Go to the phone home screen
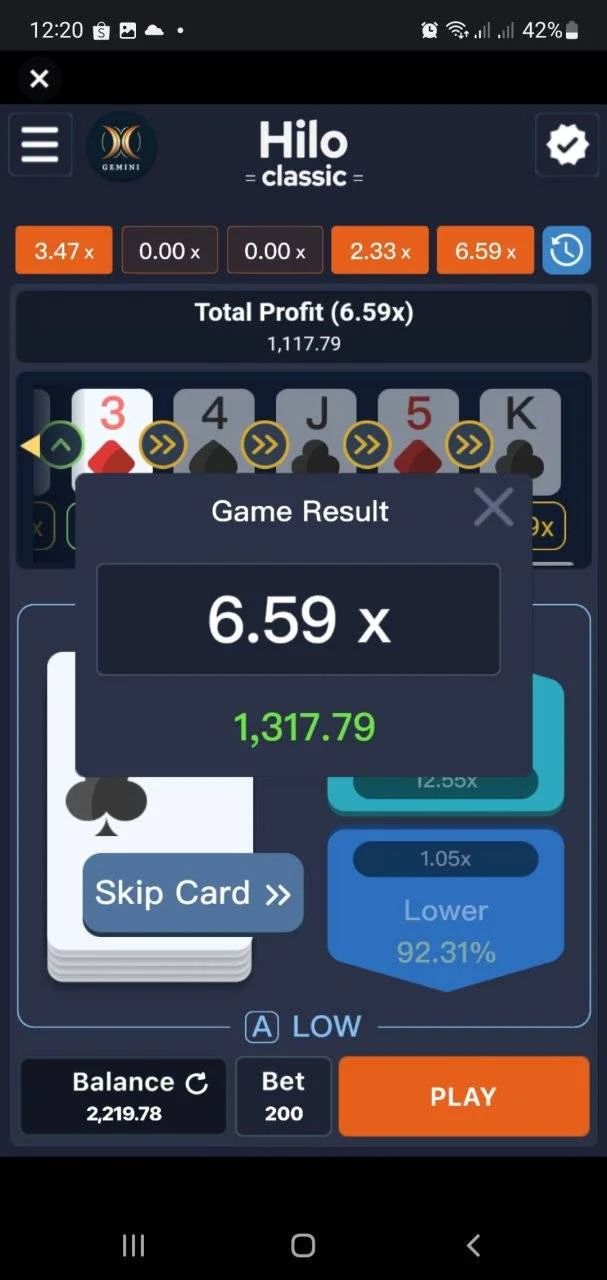Viewport: 607px width, 1280px height. click(x=303, y=1245)
